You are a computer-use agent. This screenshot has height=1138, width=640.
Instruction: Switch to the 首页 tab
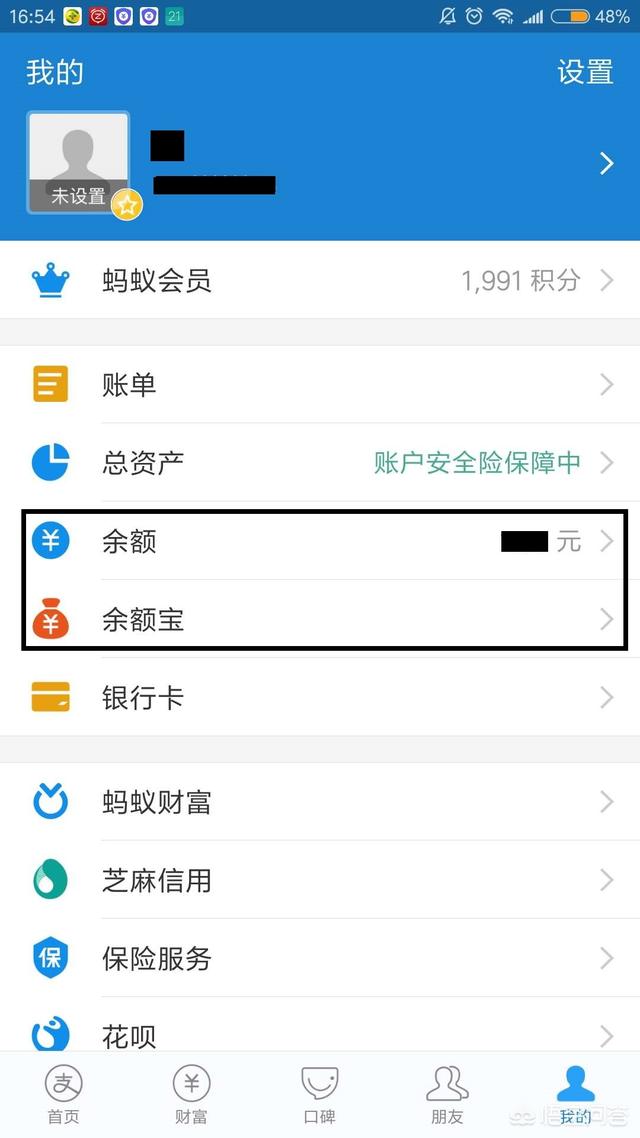[63, 1095]
